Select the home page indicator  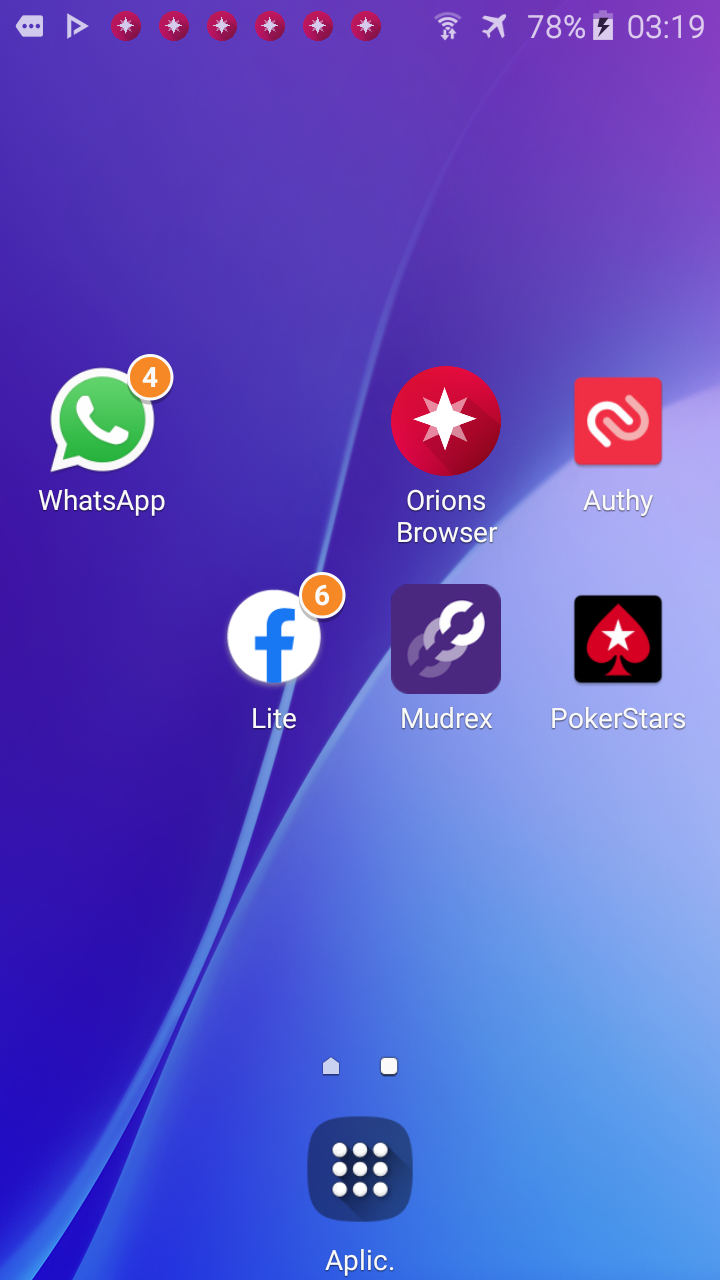click(331, 1066)
